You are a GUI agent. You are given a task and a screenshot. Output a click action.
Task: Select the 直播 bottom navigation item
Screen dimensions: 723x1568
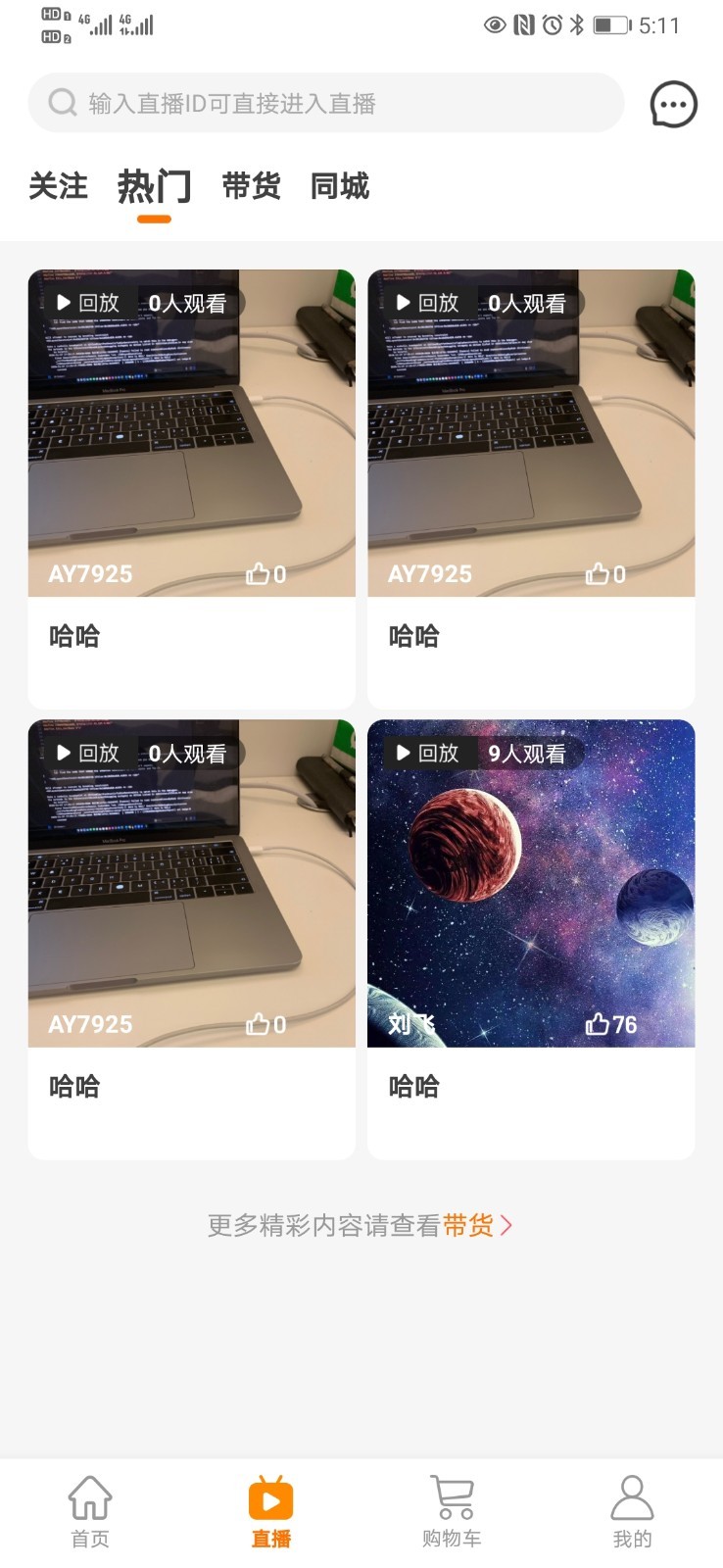click(271, 1512)
